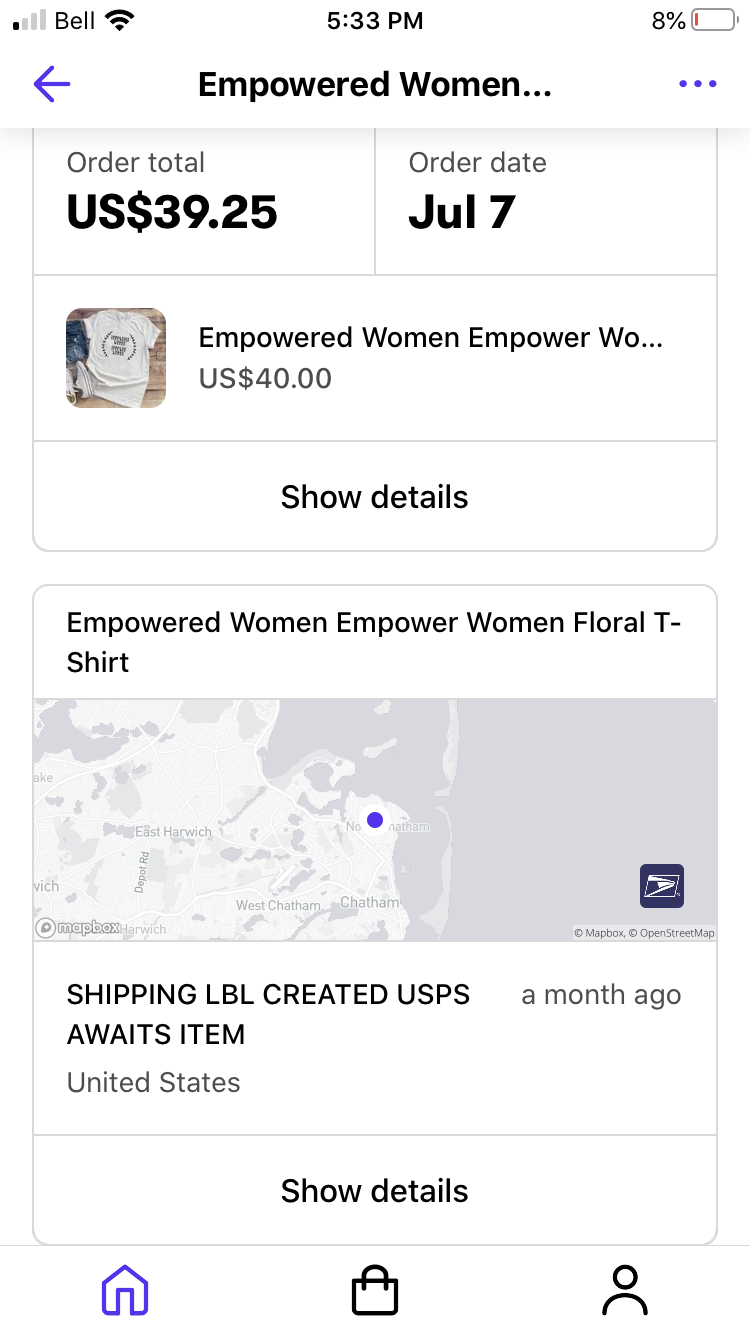Open the shipment tracking map
The height and width of the screenshot is (1334, 750).
[375, 820]
